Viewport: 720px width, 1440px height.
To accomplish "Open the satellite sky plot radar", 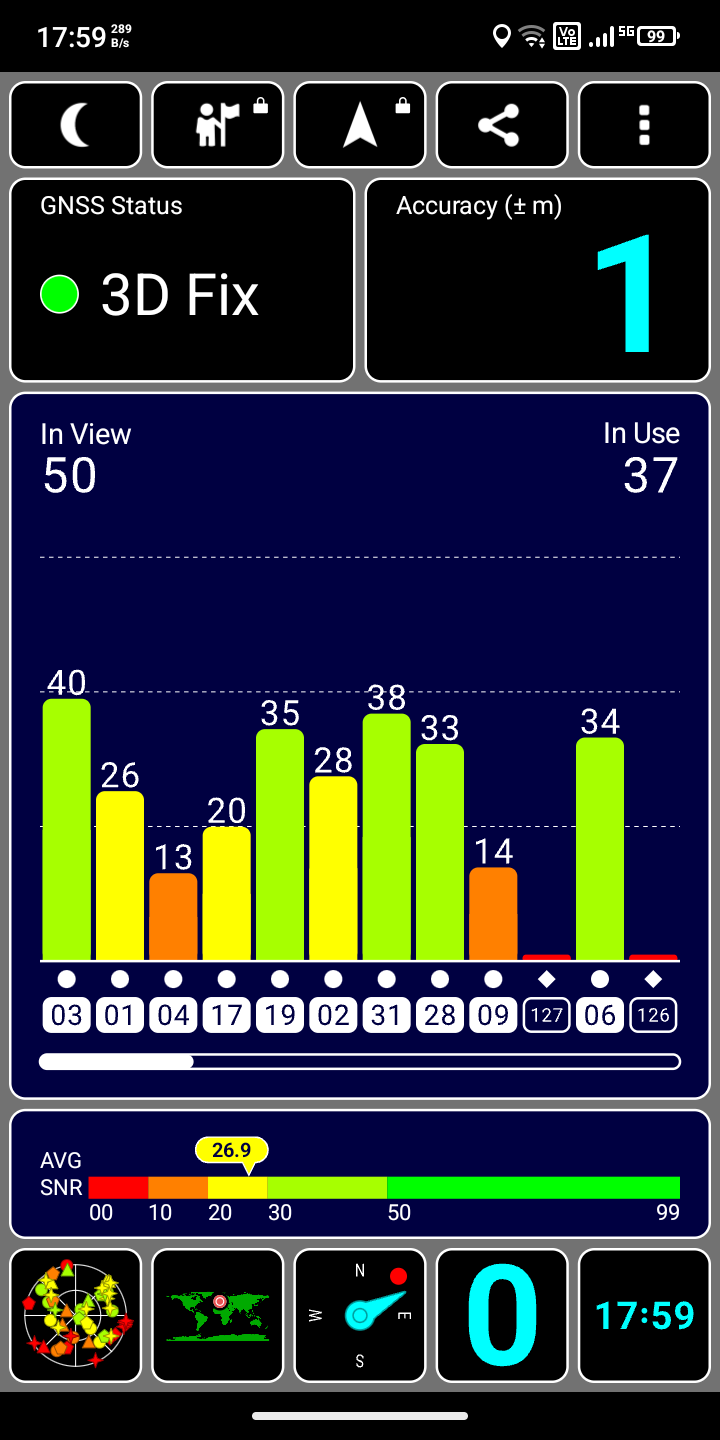I will (76, 1315).
